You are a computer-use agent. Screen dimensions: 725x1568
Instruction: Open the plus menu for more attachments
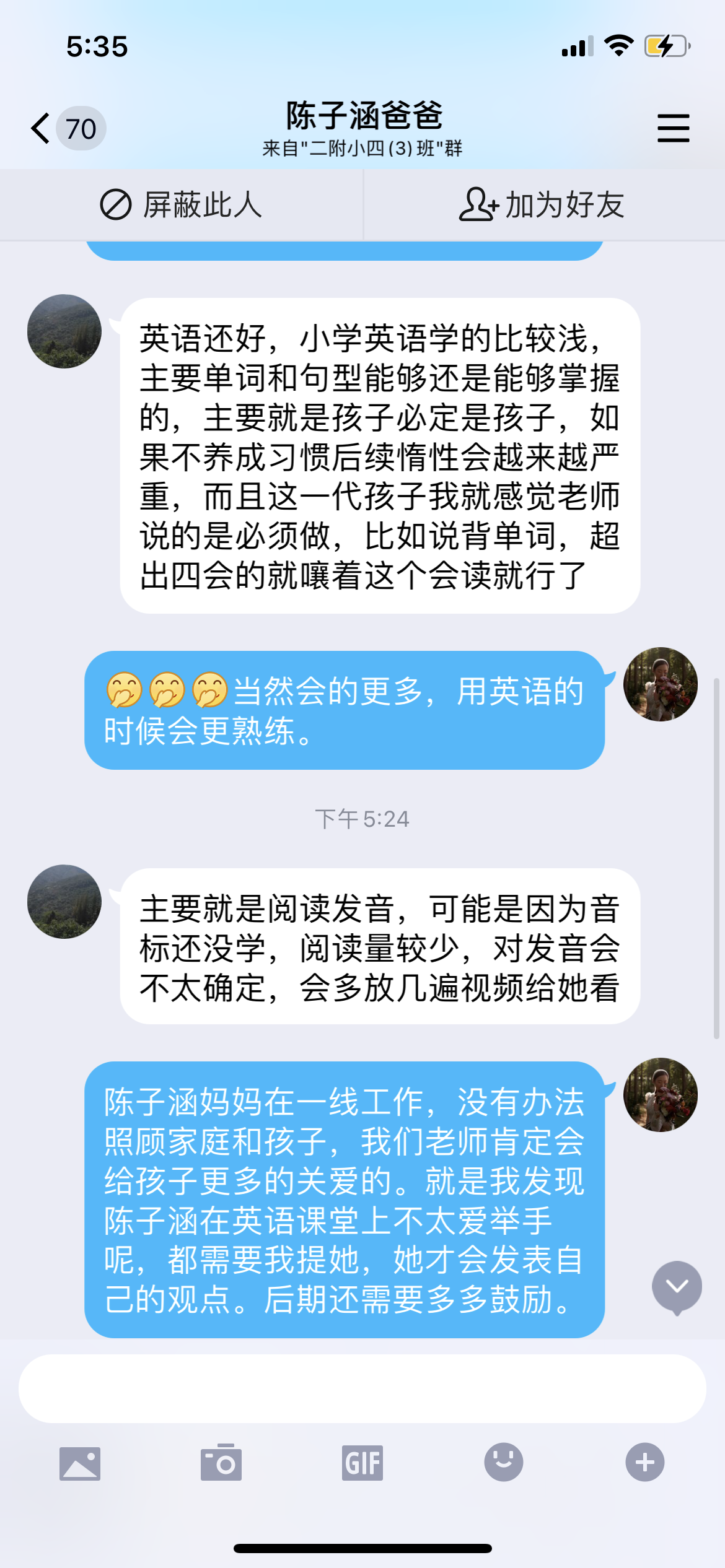(x=644, y=1462)
